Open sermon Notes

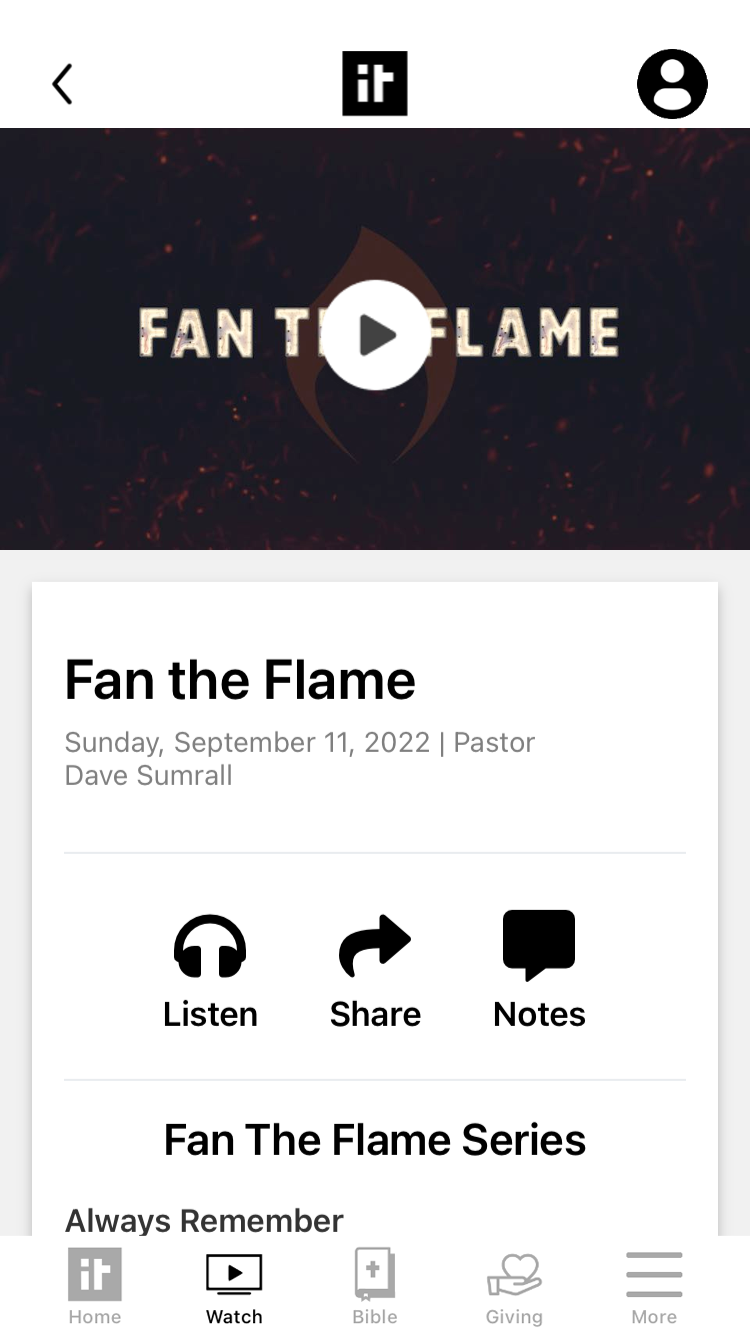pos(539,971)
